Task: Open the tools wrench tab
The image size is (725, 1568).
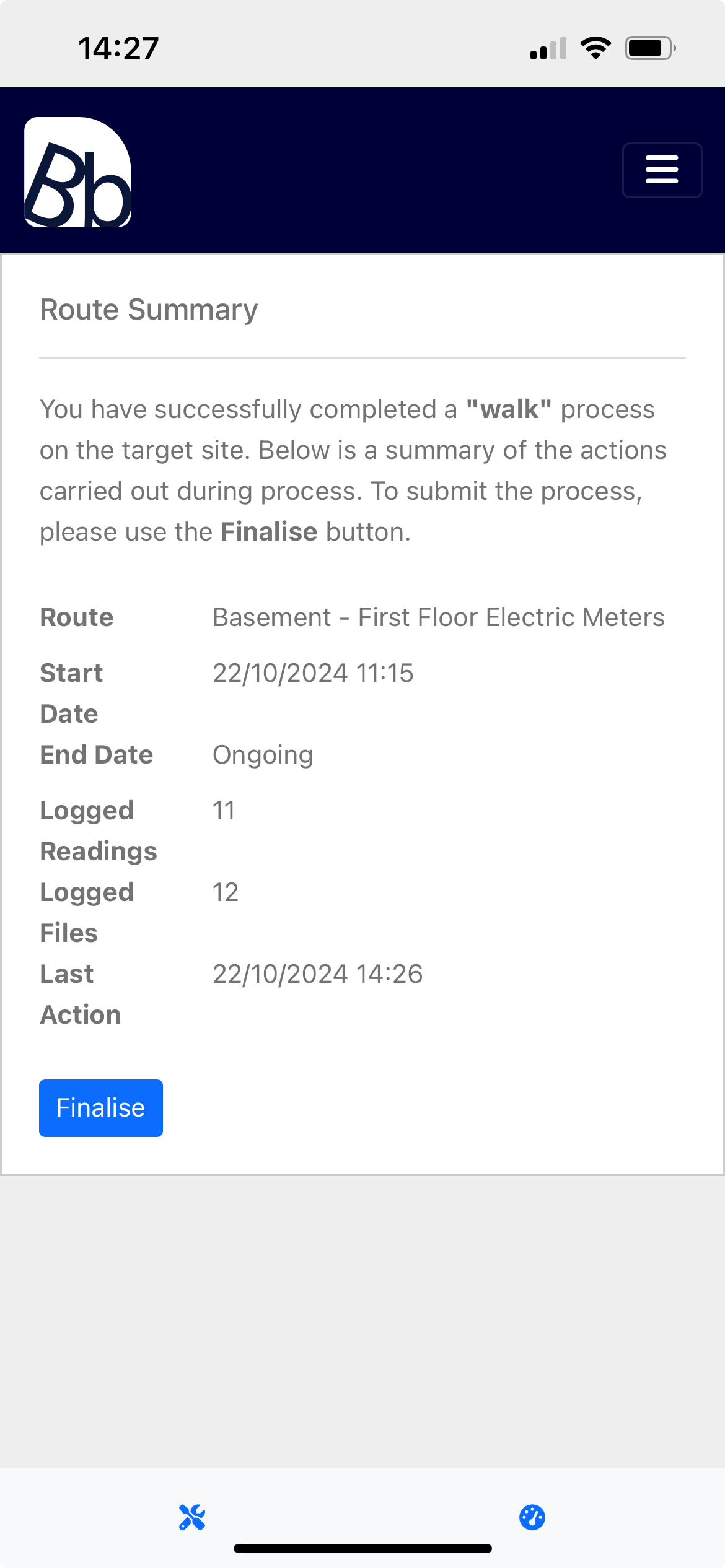Action: 192,1517
